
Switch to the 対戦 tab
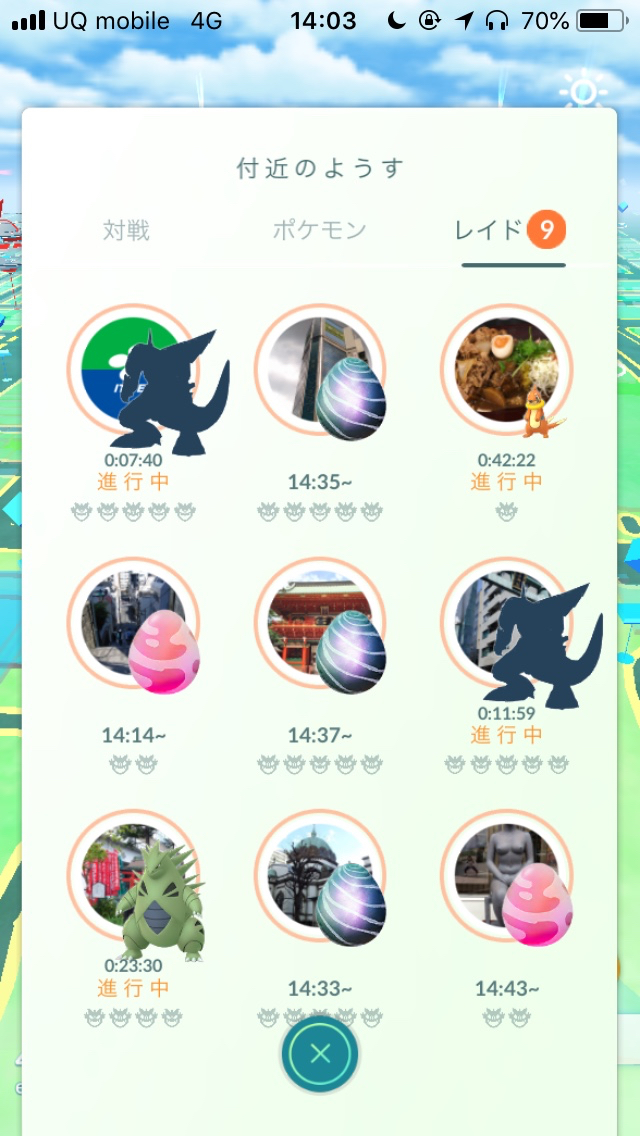coord(126,231)
